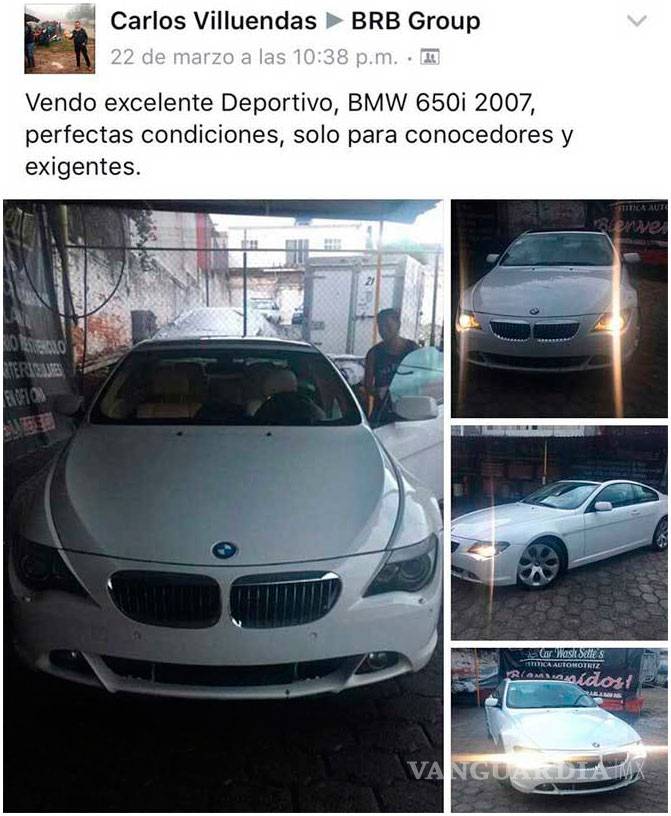Open the post timestamp 22 de marzo
This screenshot has width=671, height=816.
[253, 57]
